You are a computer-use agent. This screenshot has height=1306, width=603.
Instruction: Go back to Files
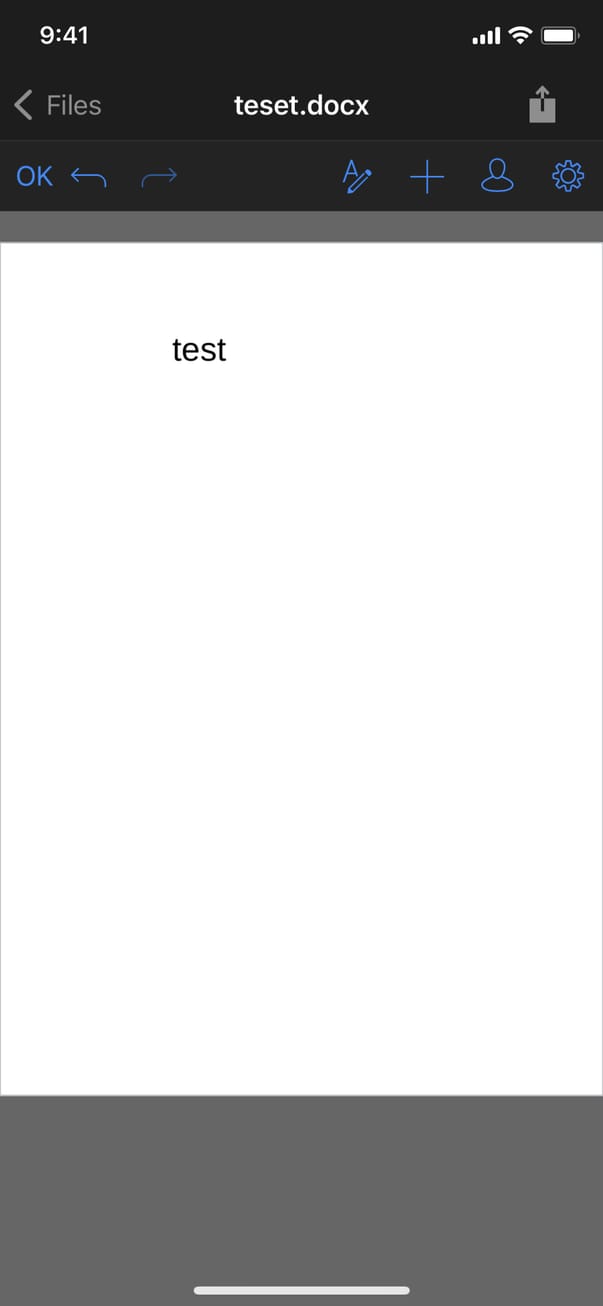[x=58, y=105]
